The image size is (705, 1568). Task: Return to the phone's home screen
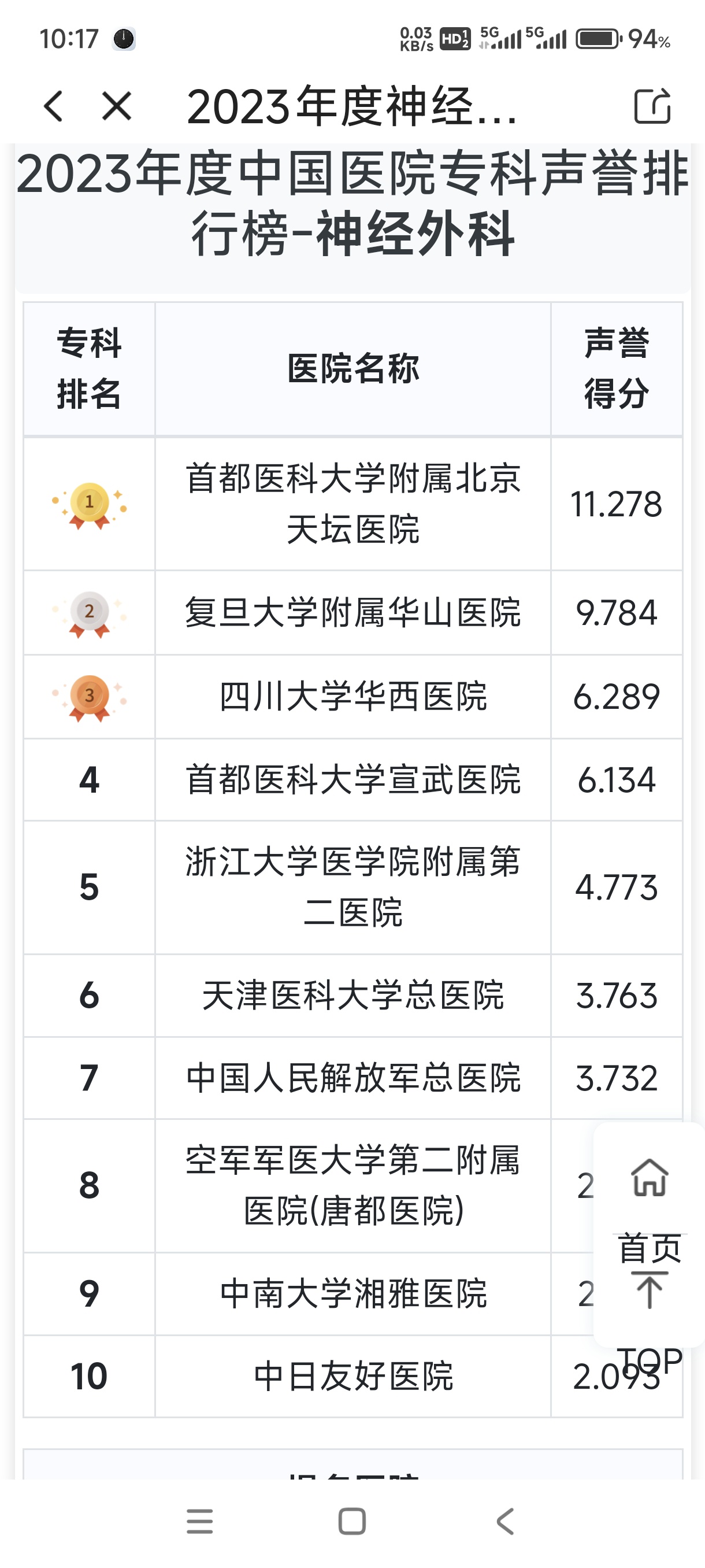(351, 1522)
